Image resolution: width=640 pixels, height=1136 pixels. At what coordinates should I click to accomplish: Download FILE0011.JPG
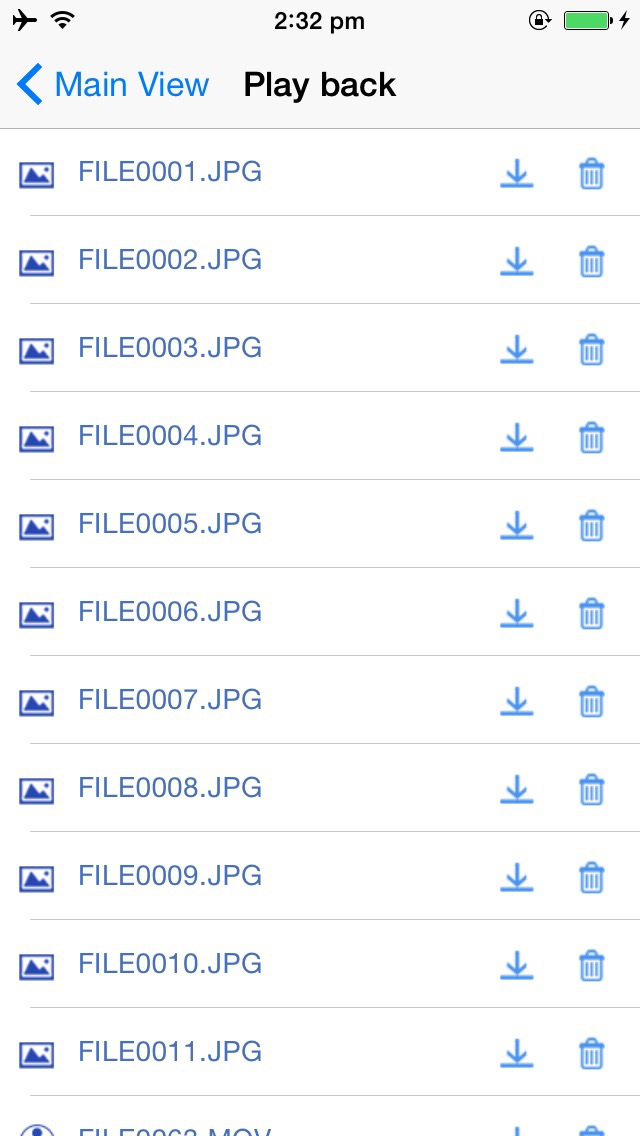(517, 1053)
